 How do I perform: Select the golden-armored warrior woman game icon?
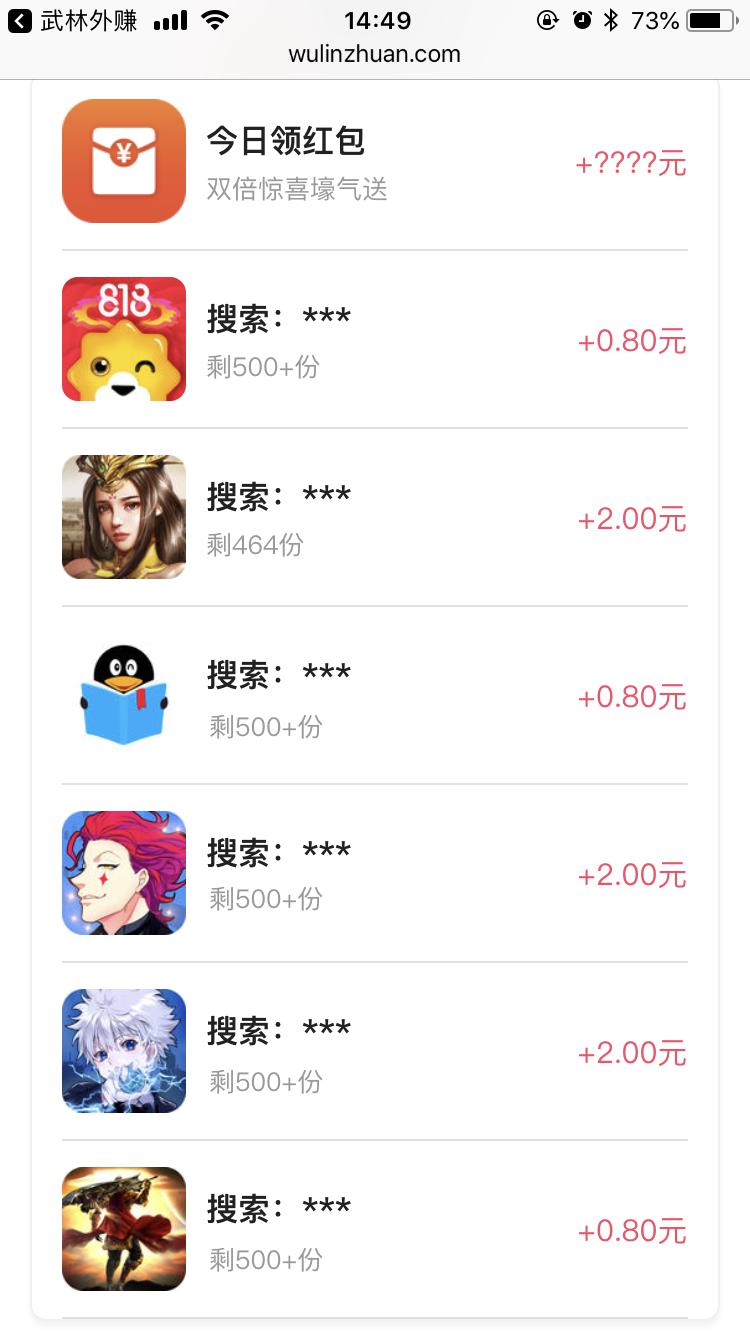pyautogui.click(x=124, y=517)
